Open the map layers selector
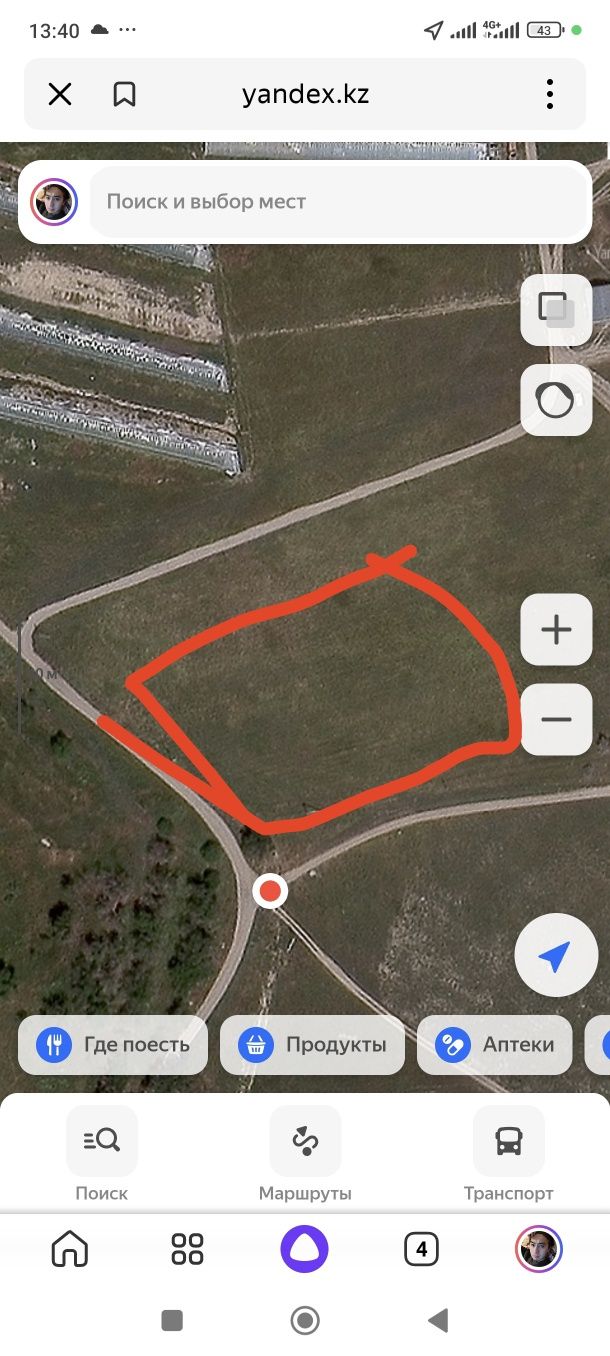610x1356 pixels. (556, 310)
